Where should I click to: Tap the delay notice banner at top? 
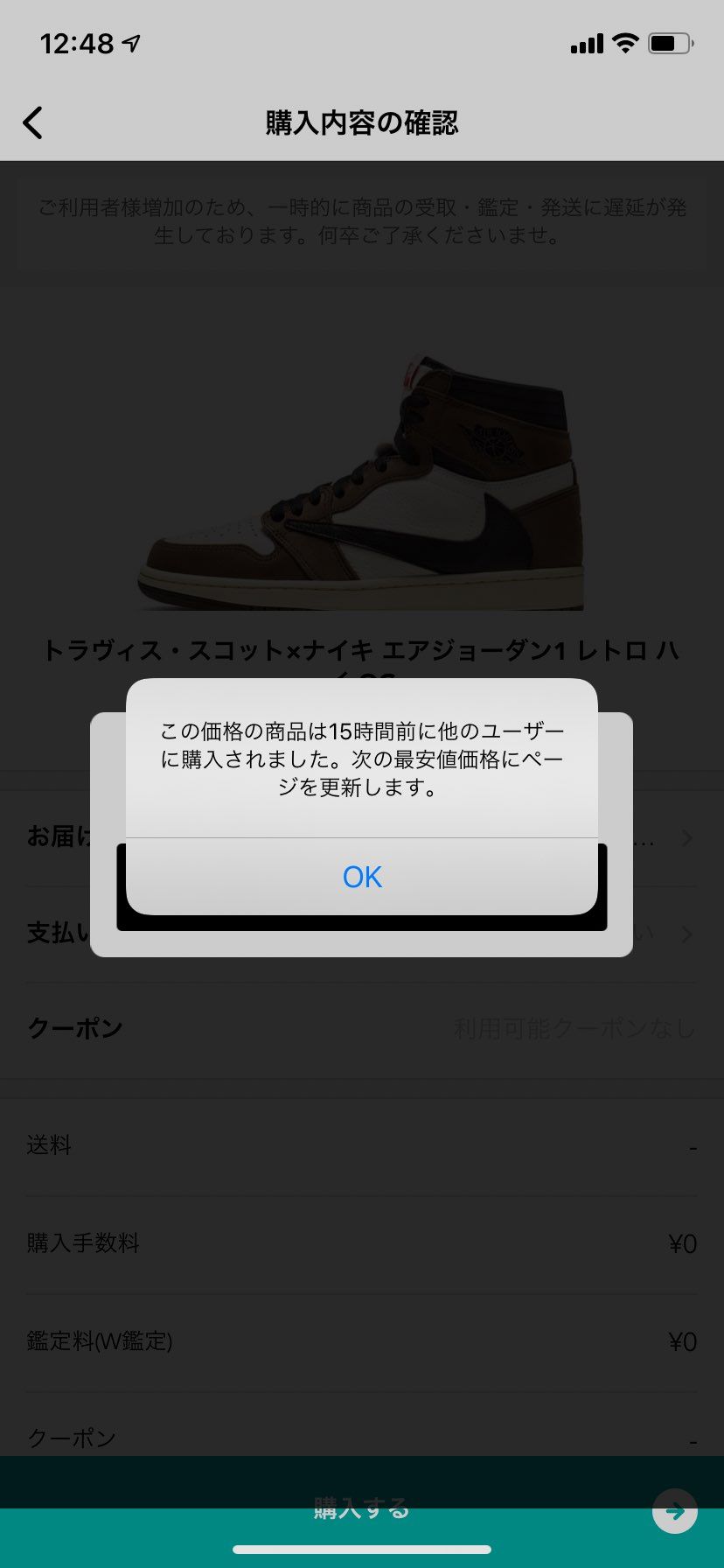coord(362,221)
